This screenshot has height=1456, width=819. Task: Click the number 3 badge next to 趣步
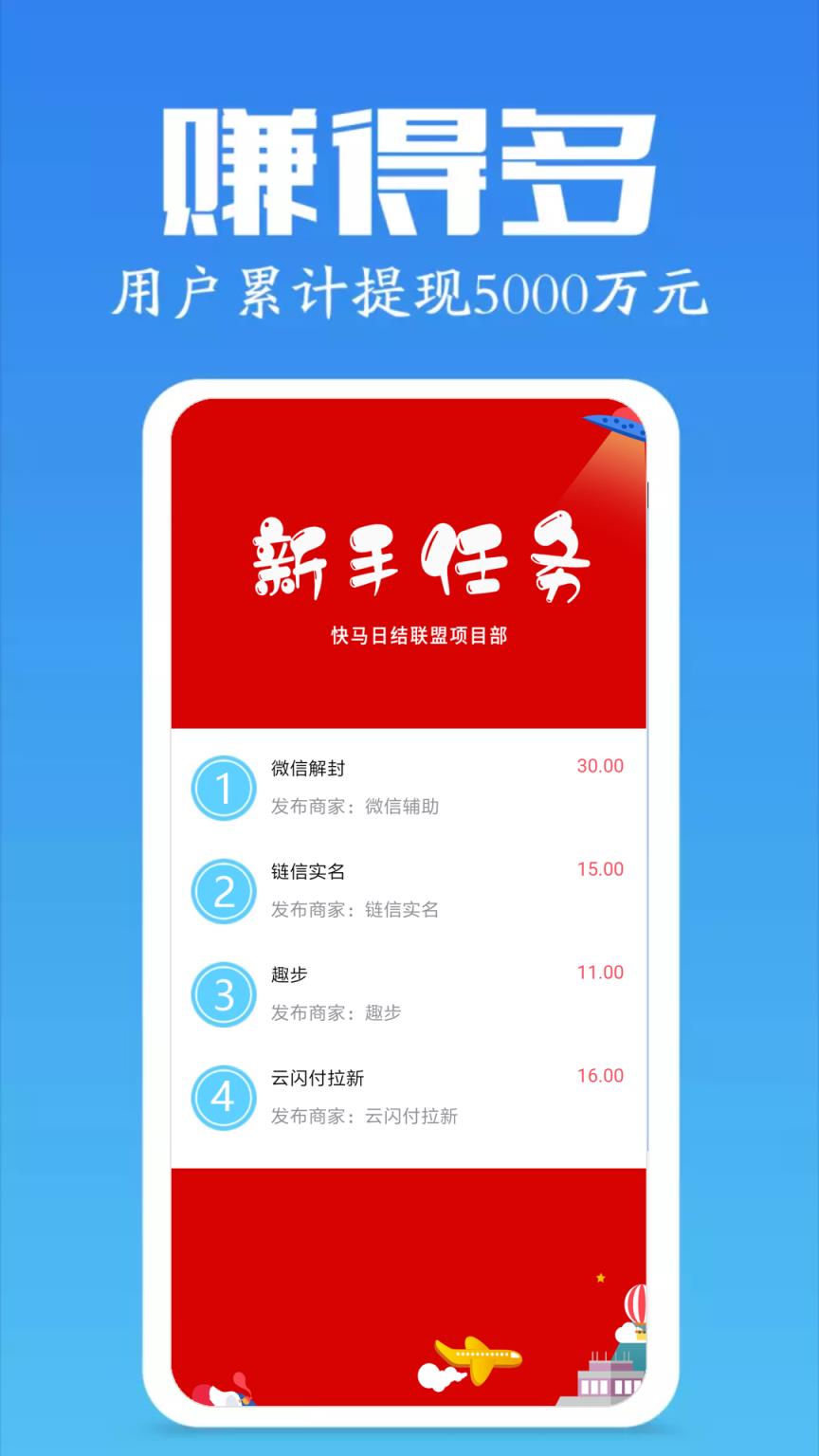[224, 994]
